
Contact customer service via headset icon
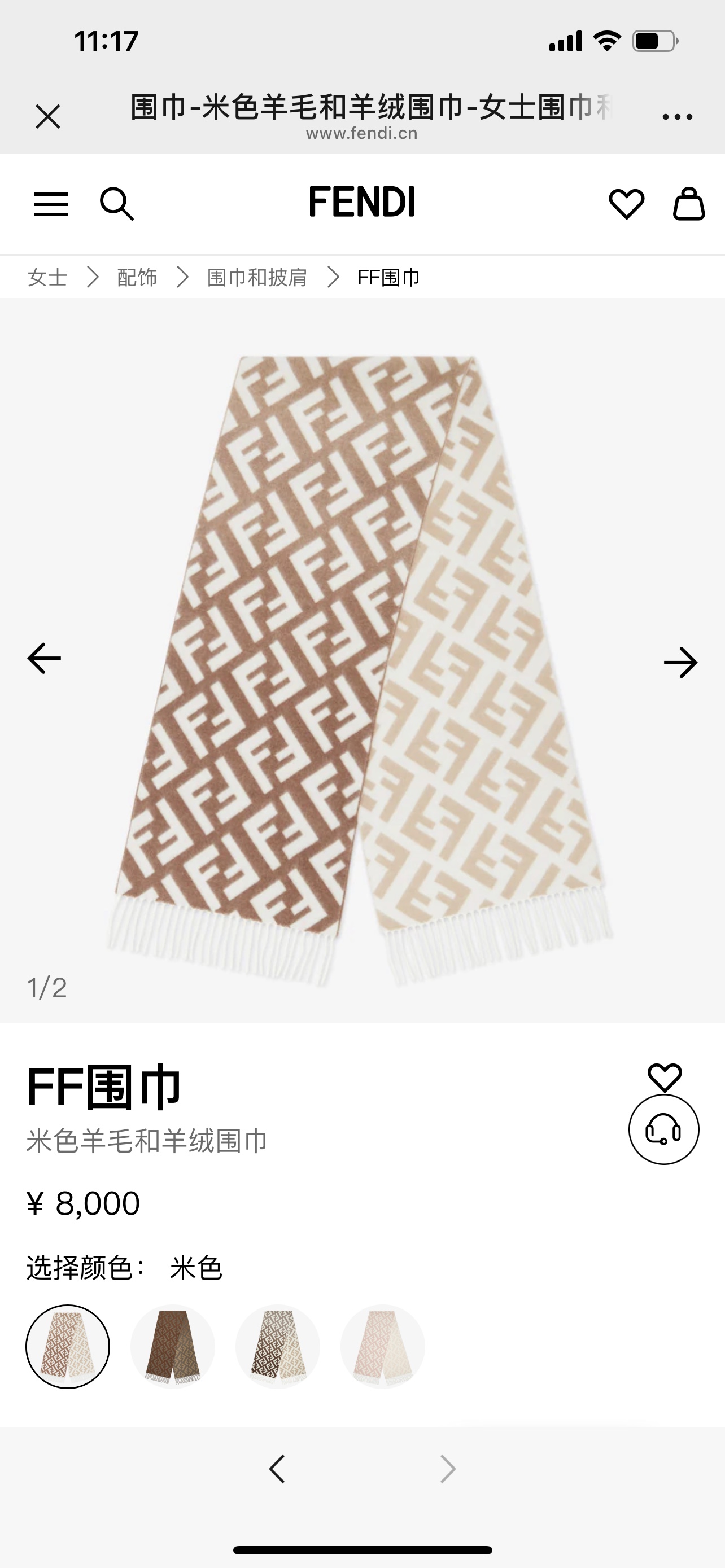click(663, 1130)
